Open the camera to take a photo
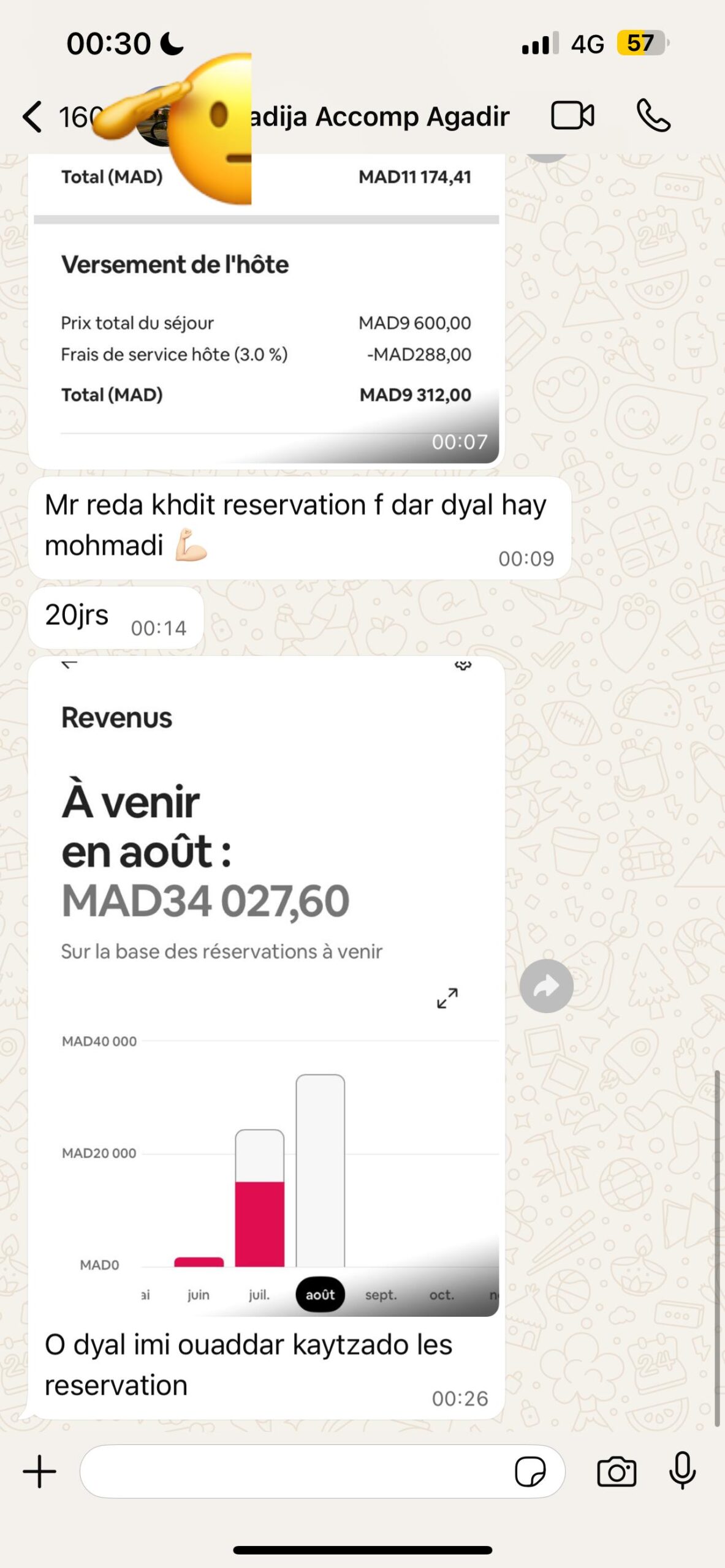 pyautogui.click(x=617, y=1471)
